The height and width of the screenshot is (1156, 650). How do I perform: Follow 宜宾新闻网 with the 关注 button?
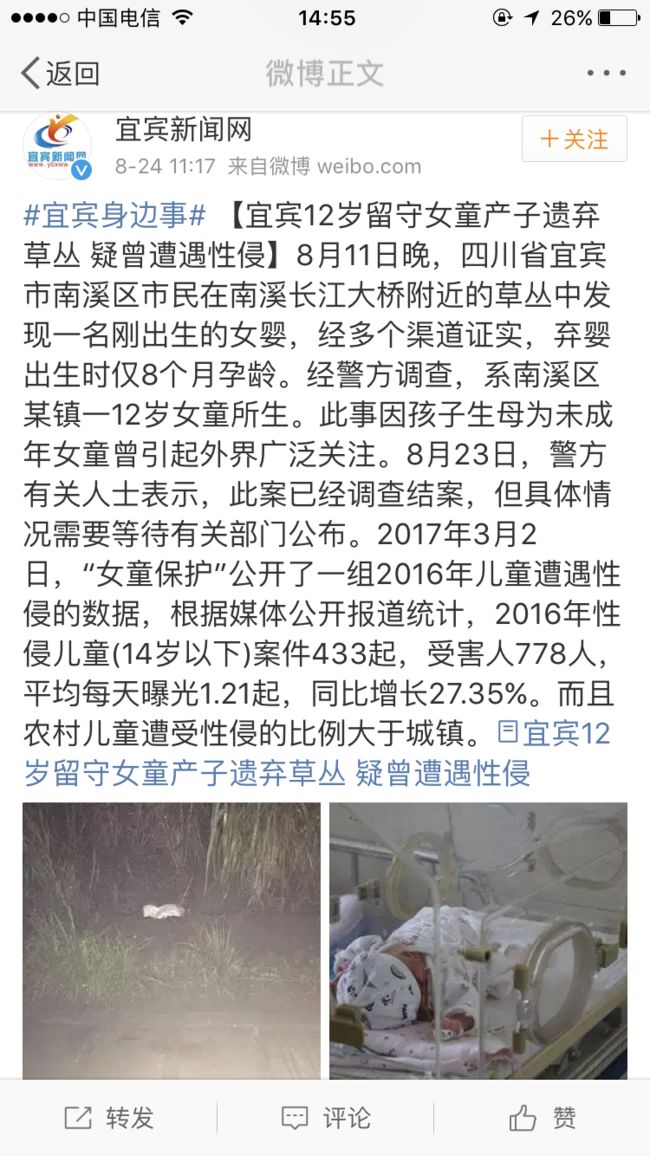574,139
